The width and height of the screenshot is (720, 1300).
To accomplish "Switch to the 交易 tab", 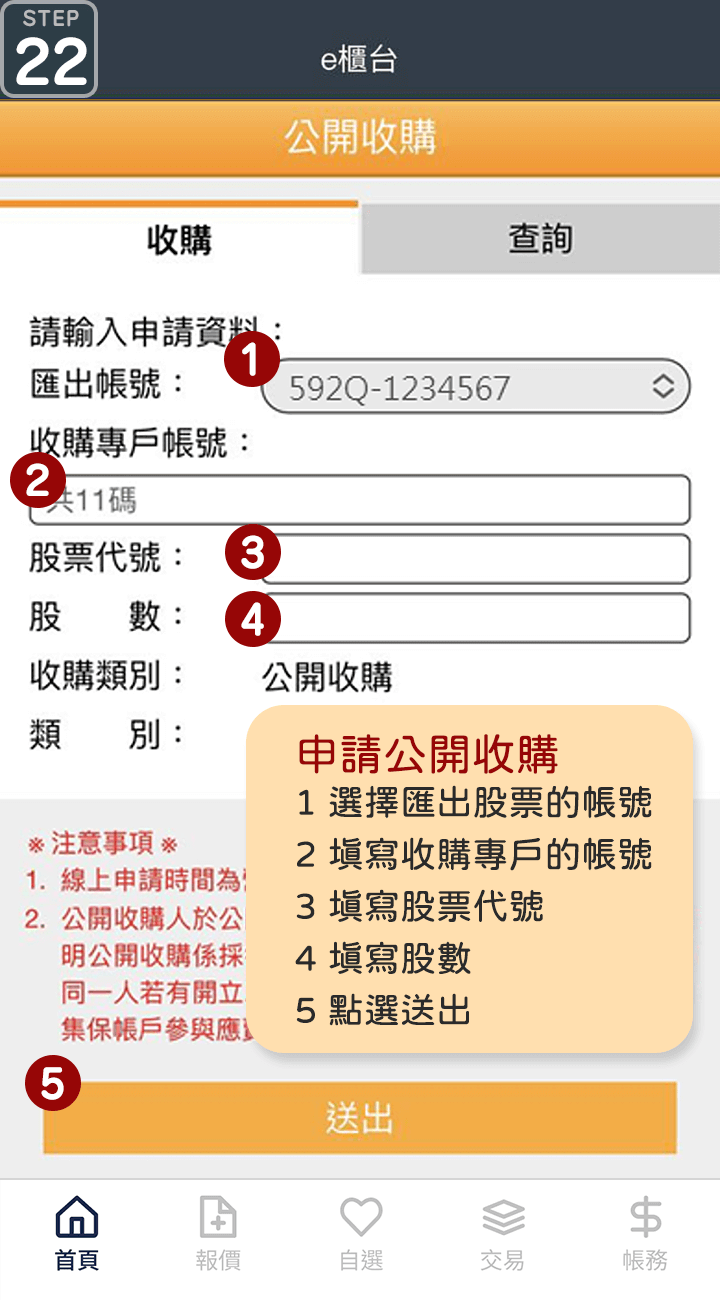I will [502, 1234].
